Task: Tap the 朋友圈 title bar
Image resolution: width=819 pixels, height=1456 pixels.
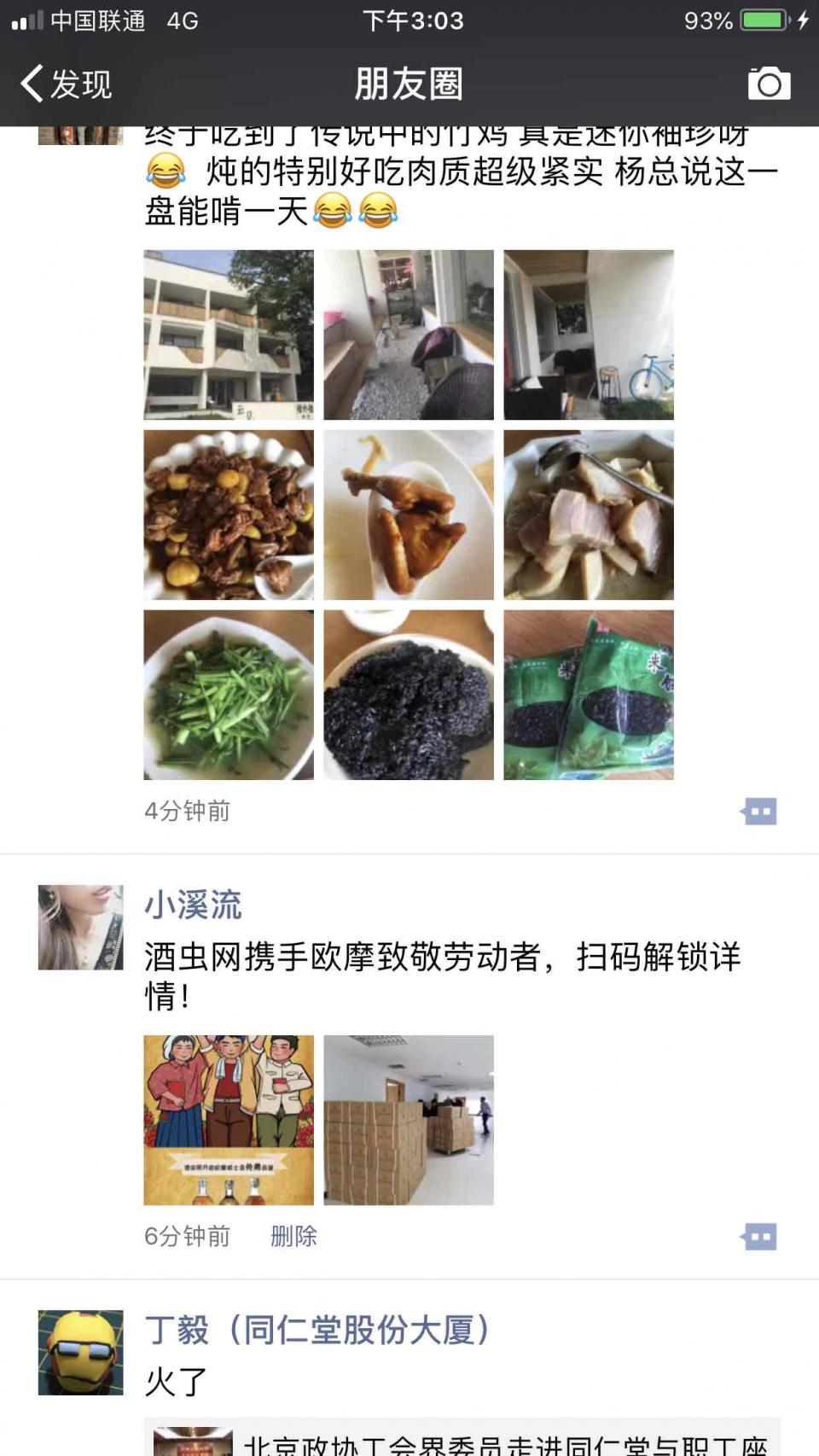Action: point(409,84)
